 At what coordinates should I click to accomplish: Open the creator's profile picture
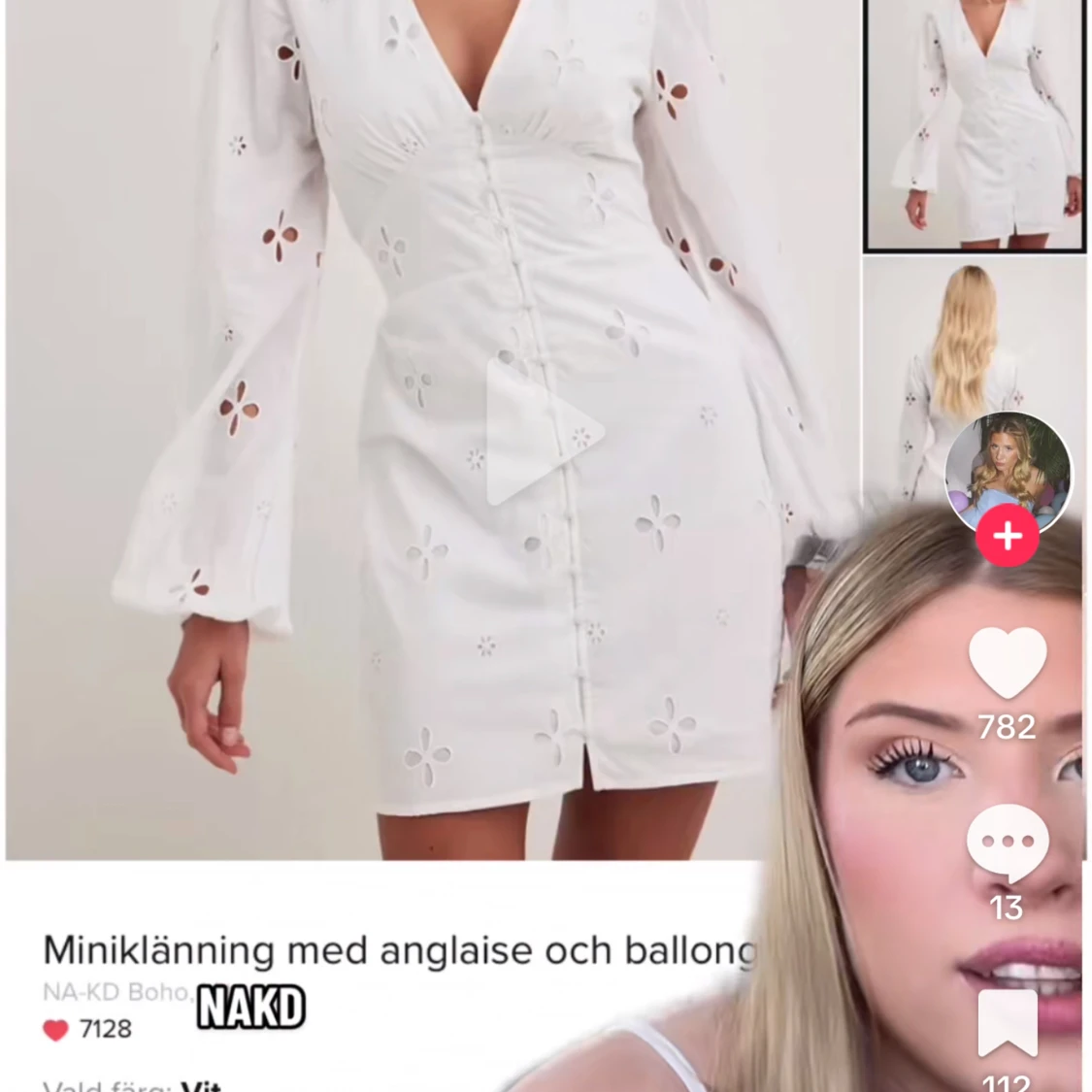[x=1008, y=470]
